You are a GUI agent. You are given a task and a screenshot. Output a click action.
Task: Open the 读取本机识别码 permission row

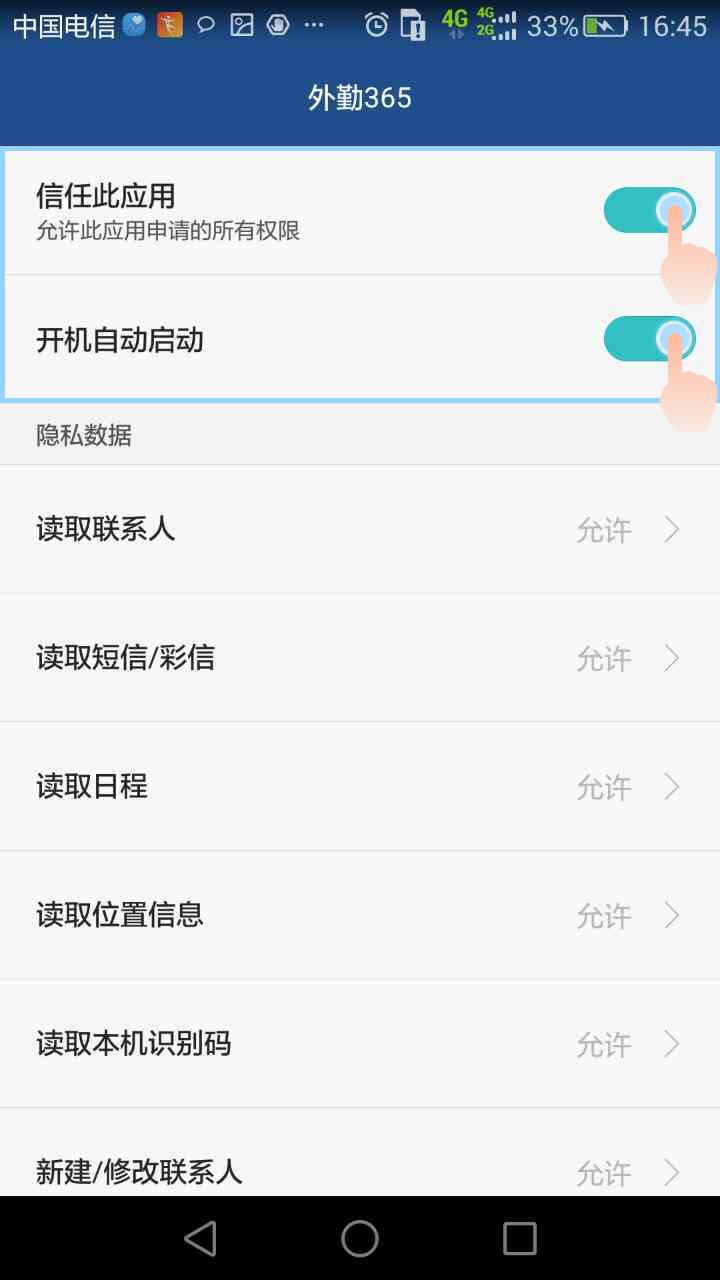click(x=360, y=1043)
